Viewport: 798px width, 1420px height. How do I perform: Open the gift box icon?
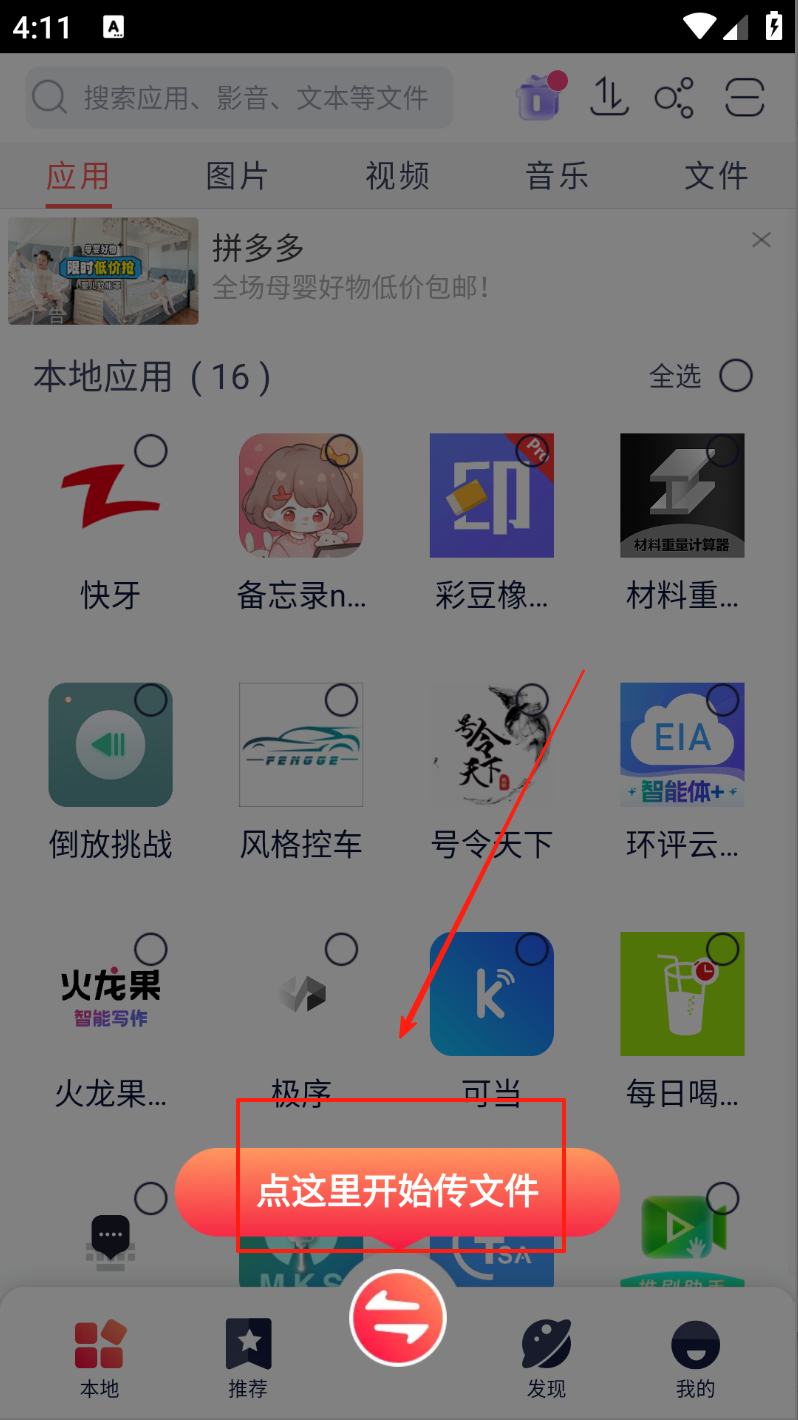538,97
